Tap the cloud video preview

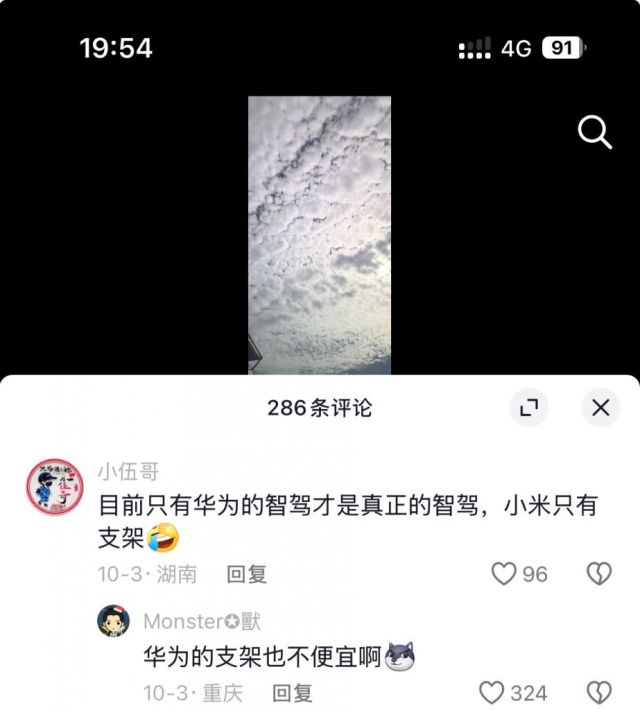click(319, 235)
